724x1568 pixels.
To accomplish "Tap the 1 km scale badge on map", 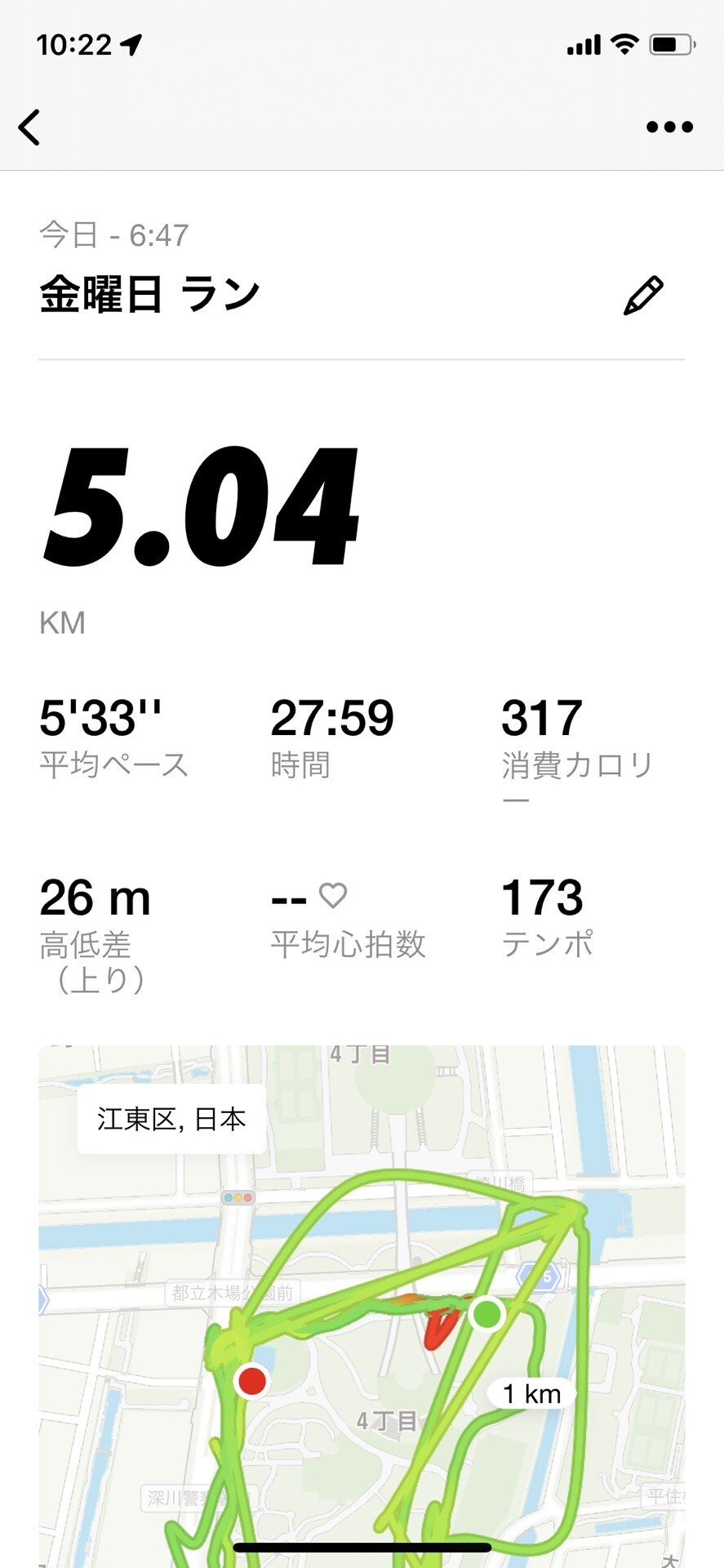I will point(530,1394).
